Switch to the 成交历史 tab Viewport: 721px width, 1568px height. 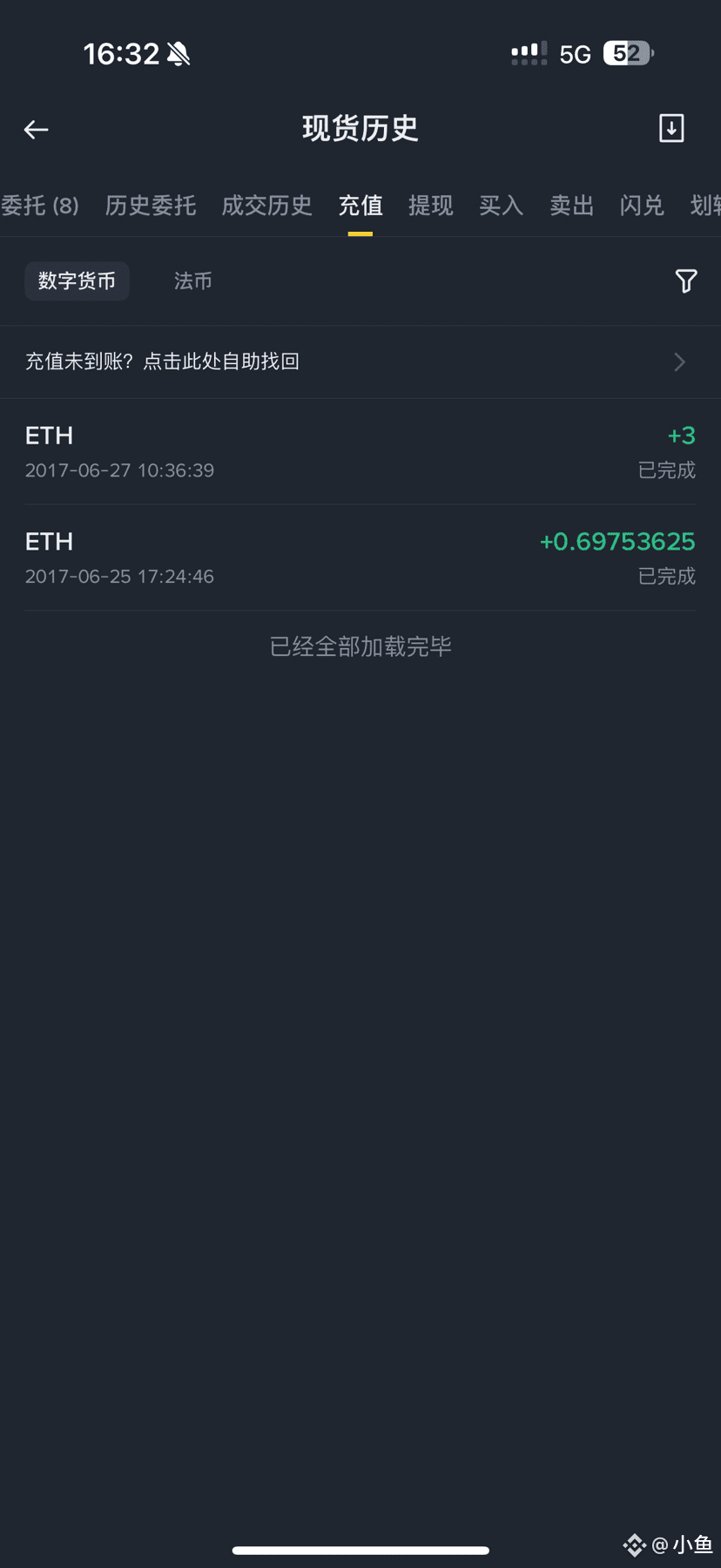(x=267, y=206)
